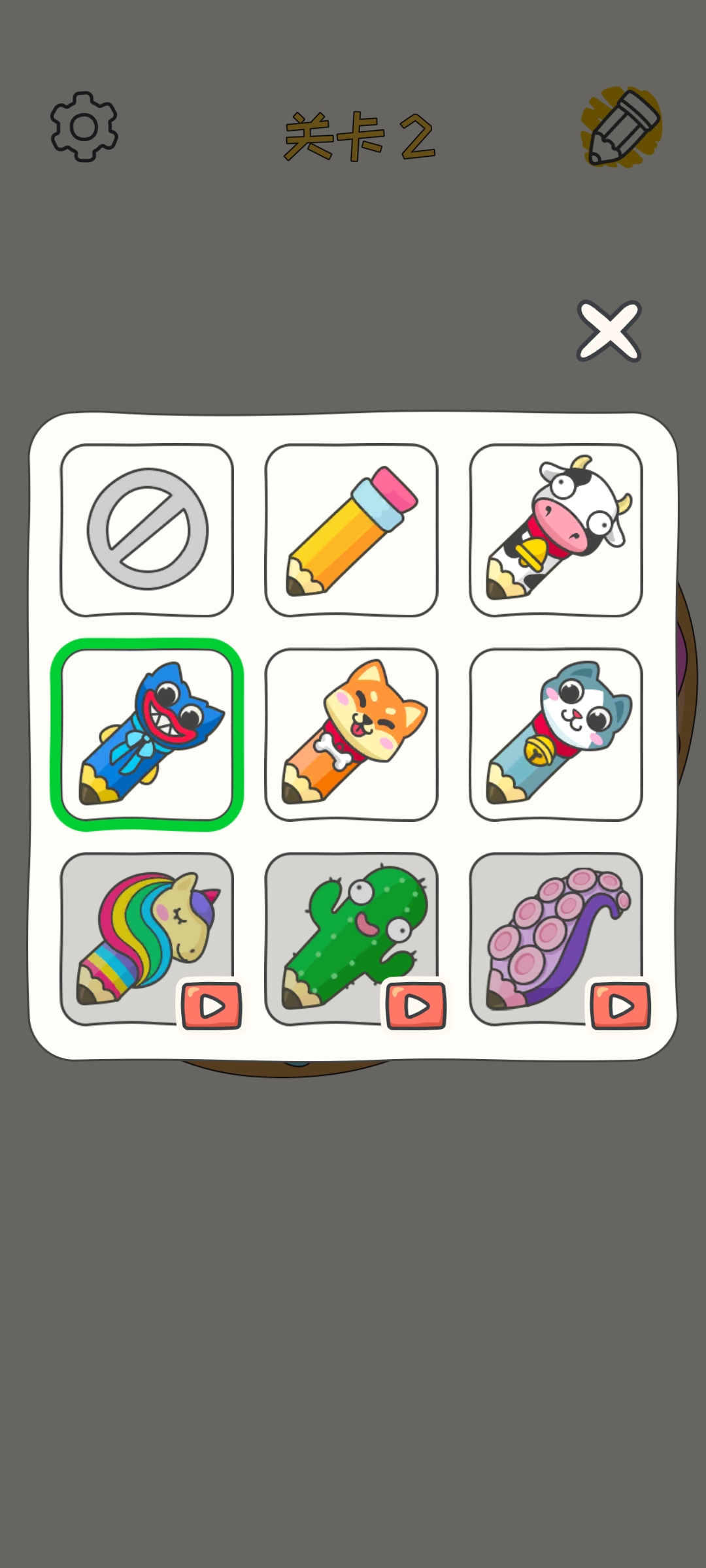Open the settings gear
This screenshot has width=706, height=1568.
pyautogui.click(x=84, y=127)
